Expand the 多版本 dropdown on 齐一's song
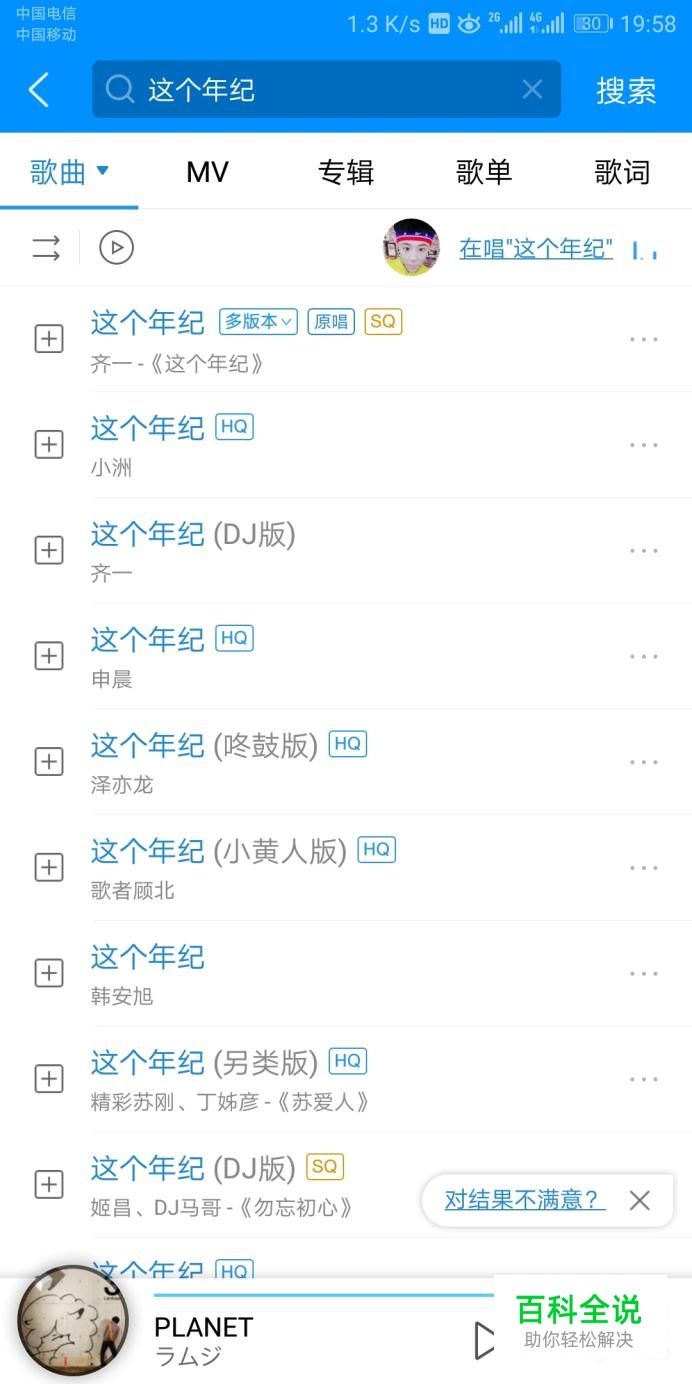 tap(258, 321)
